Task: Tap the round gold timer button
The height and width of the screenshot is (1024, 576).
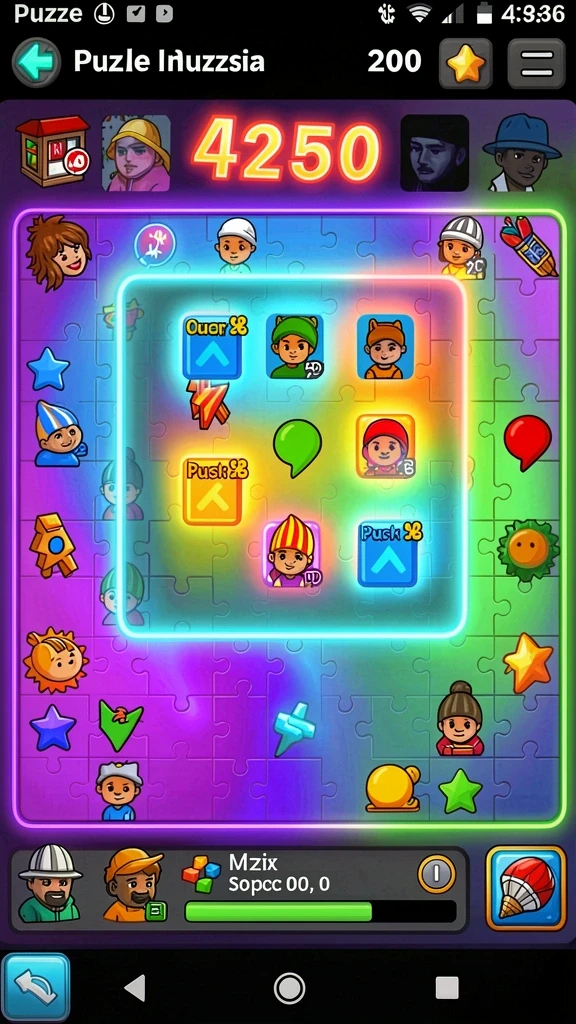Action: [436, 873]
